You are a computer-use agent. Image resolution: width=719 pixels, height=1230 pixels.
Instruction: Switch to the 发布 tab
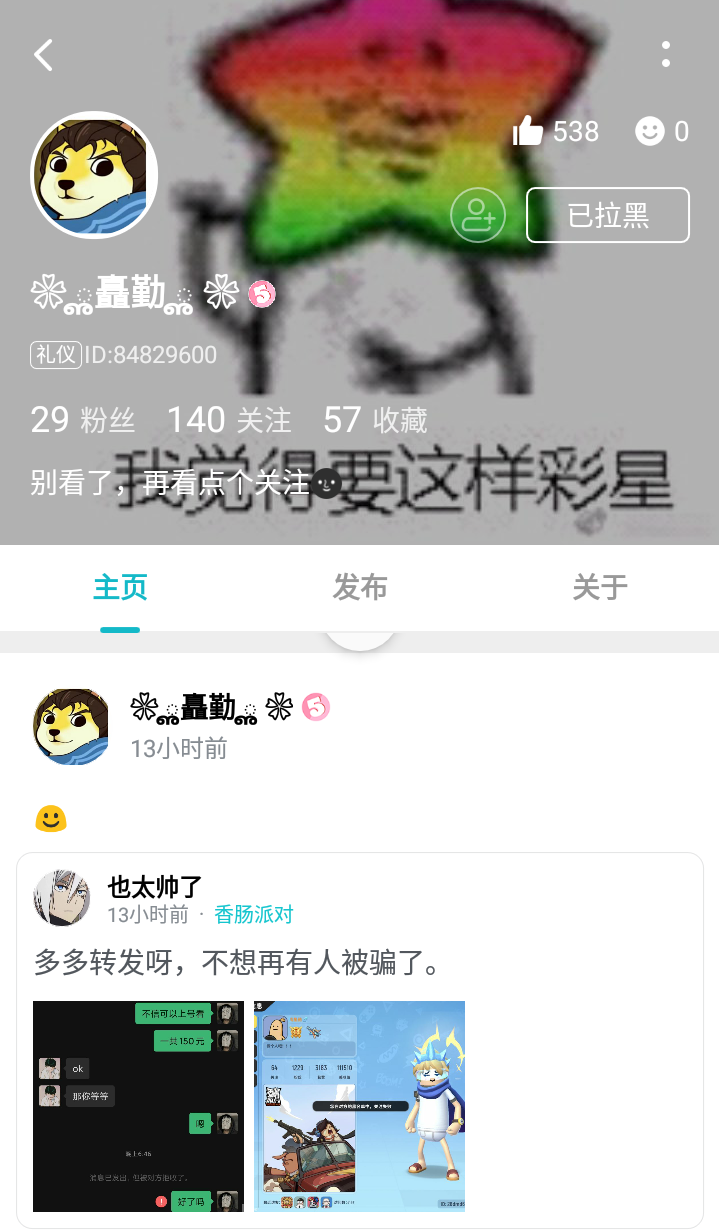click(x=360, y=587)
